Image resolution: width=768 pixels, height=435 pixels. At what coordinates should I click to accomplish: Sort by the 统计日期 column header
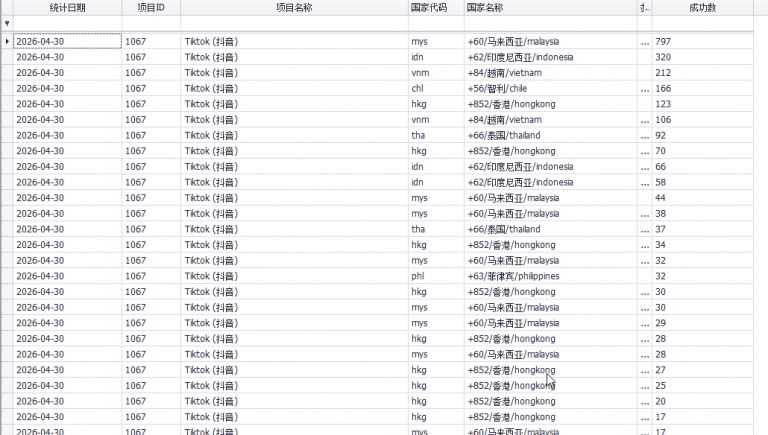click(x=67, y=7)
